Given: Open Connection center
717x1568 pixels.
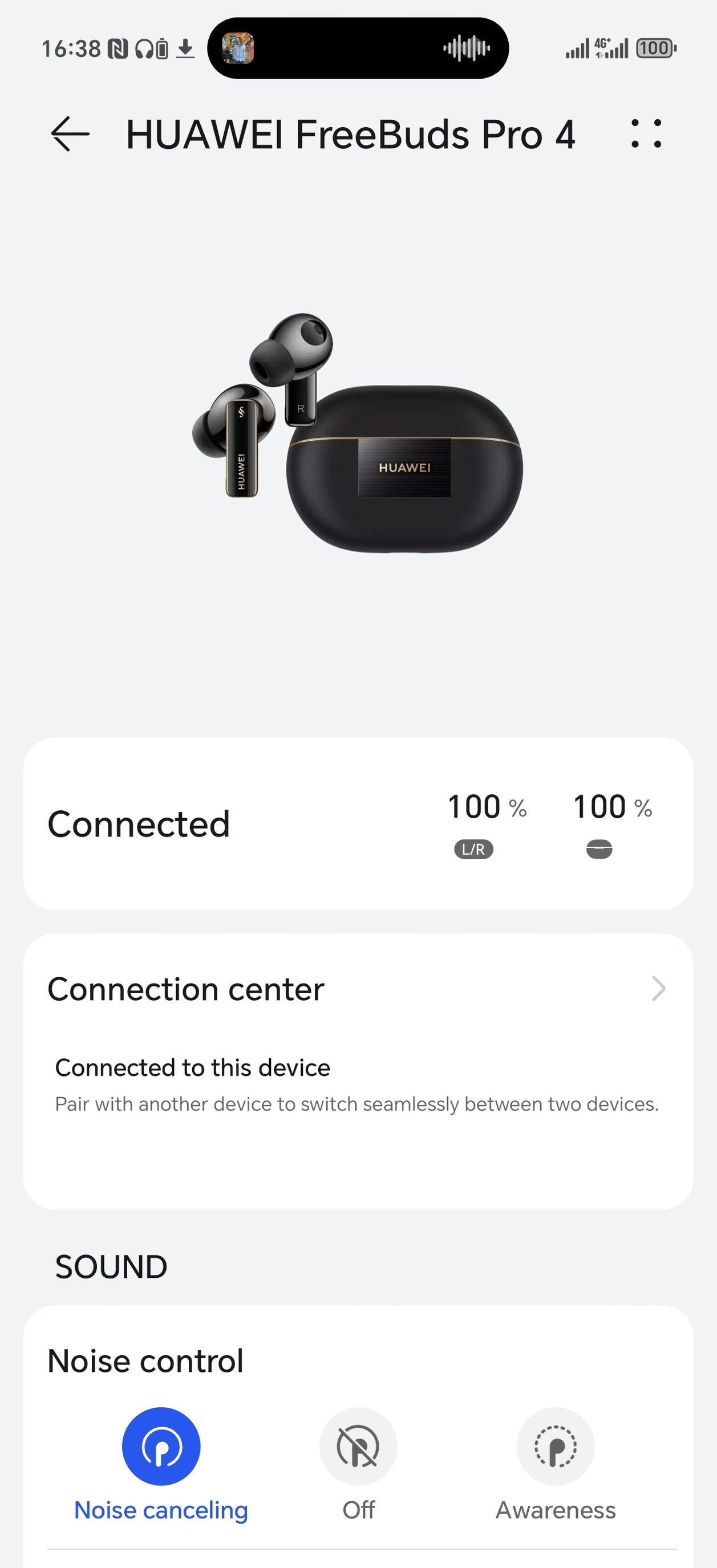Looking at the screenshot, I should click(x=357, y=989).
